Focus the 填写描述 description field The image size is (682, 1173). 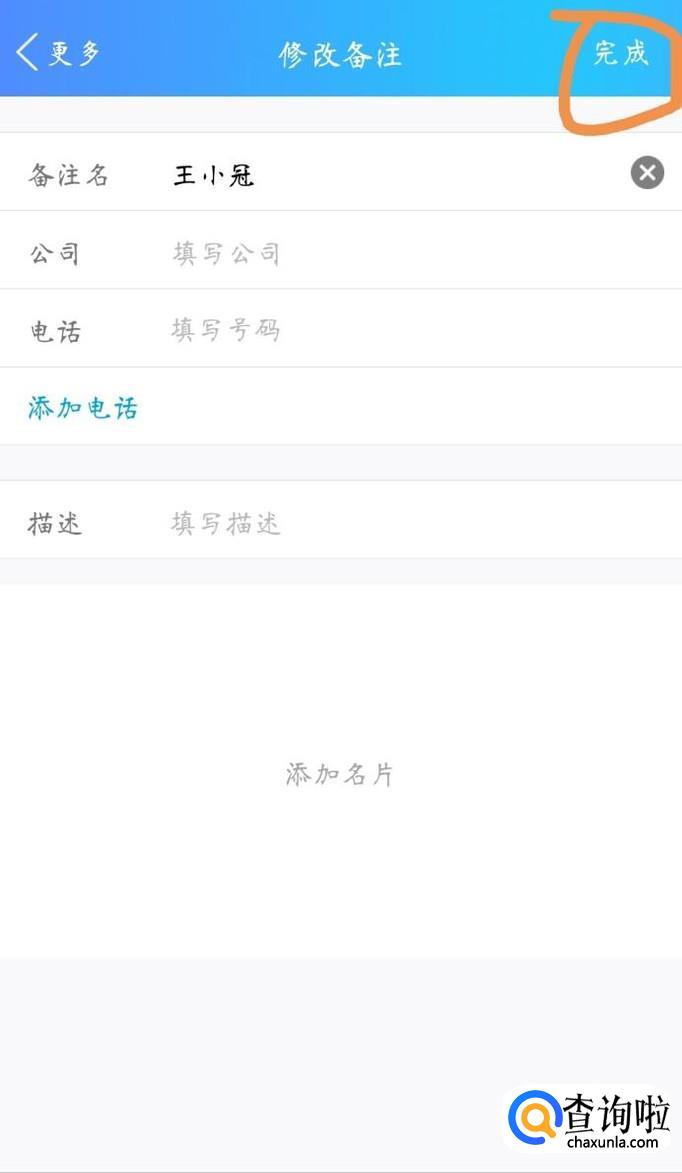point(226,523)
